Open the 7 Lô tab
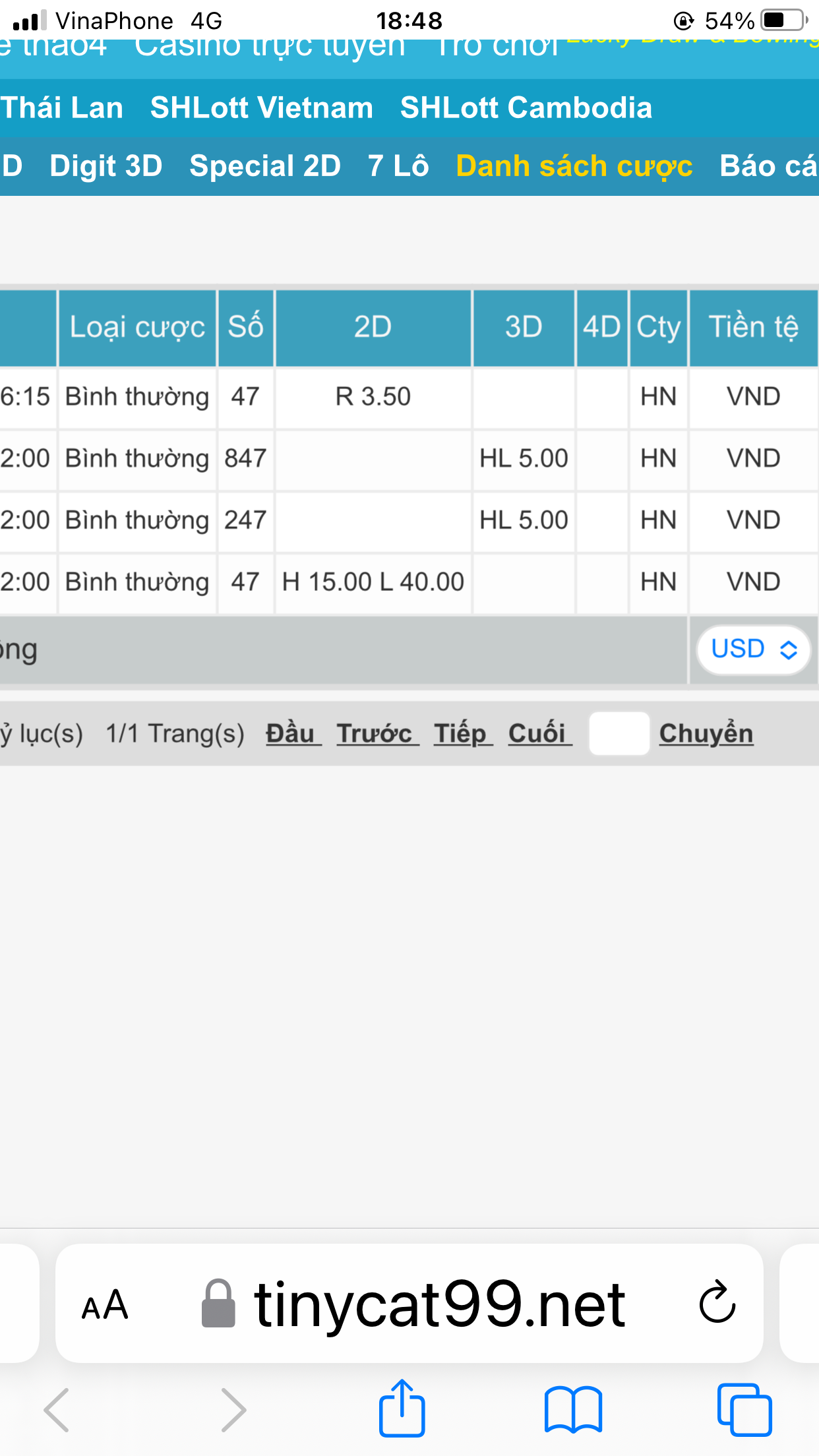Screen dimensions: 819x1456 click(x=398, y=166)
